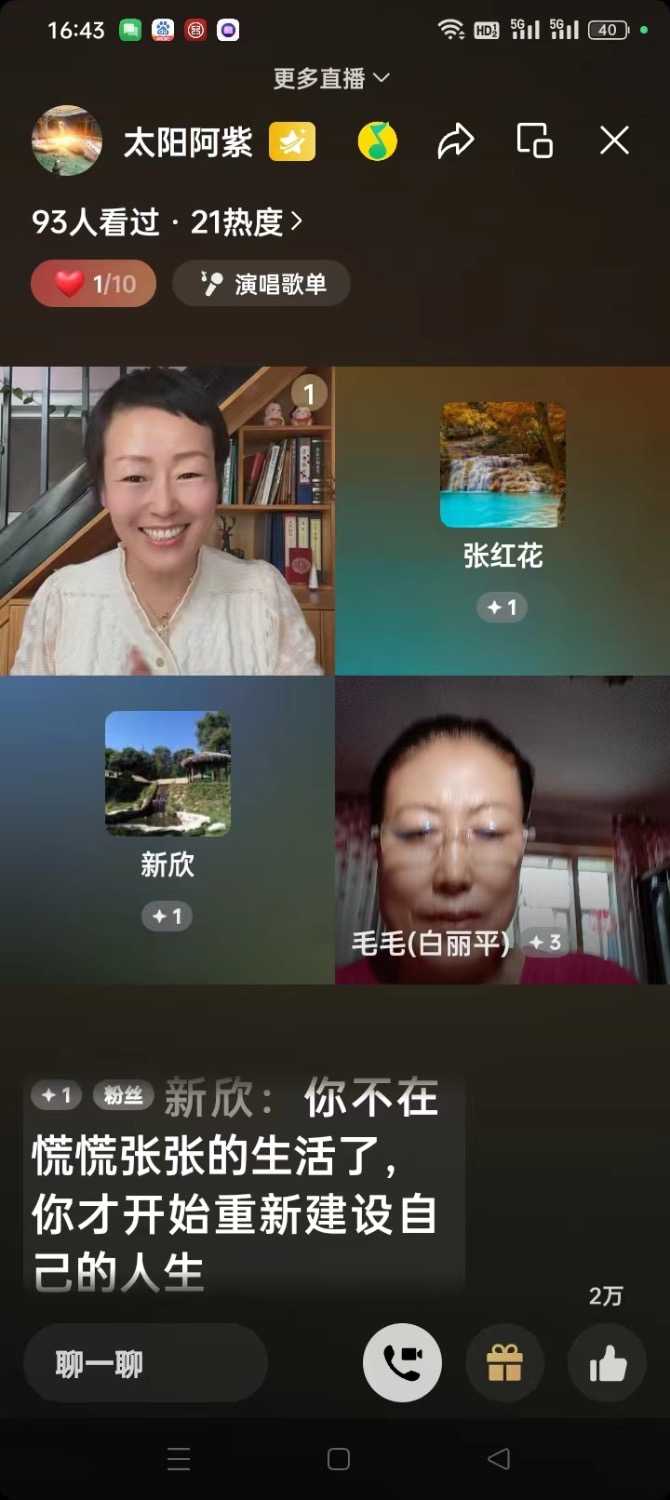Open 张红花's seat tile
Viewport: 670px width, 1500px height.
tap(503, 520)
